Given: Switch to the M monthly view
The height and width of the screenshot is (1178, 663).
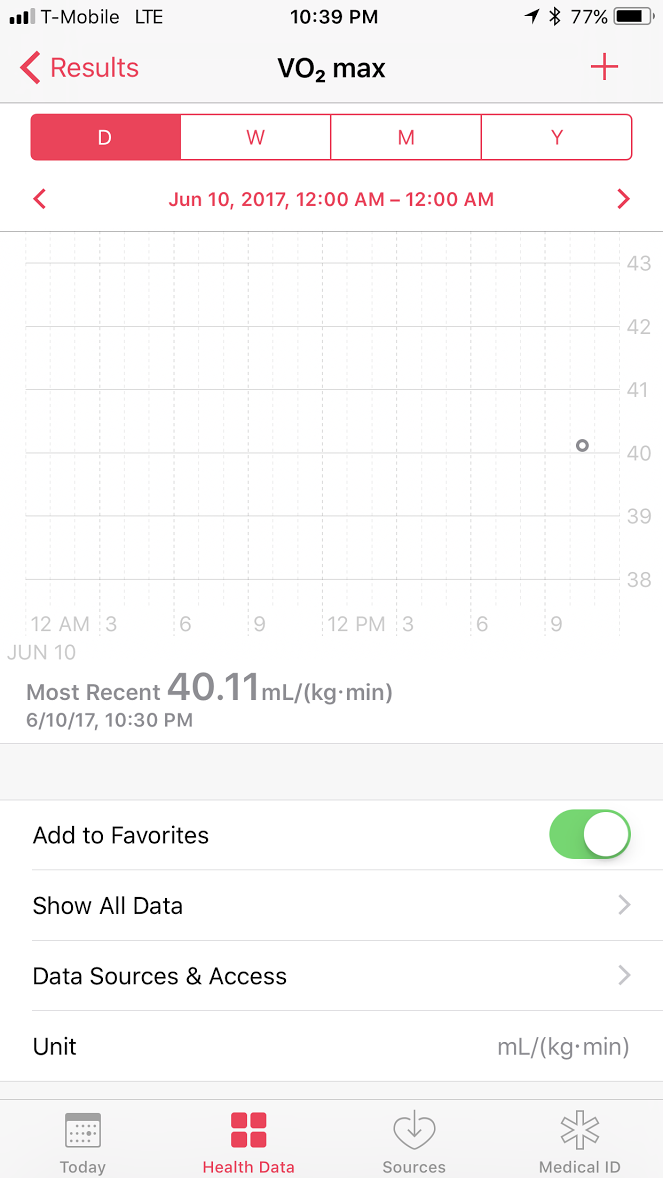Looking at the screenshot, I should tap(406, 137).
